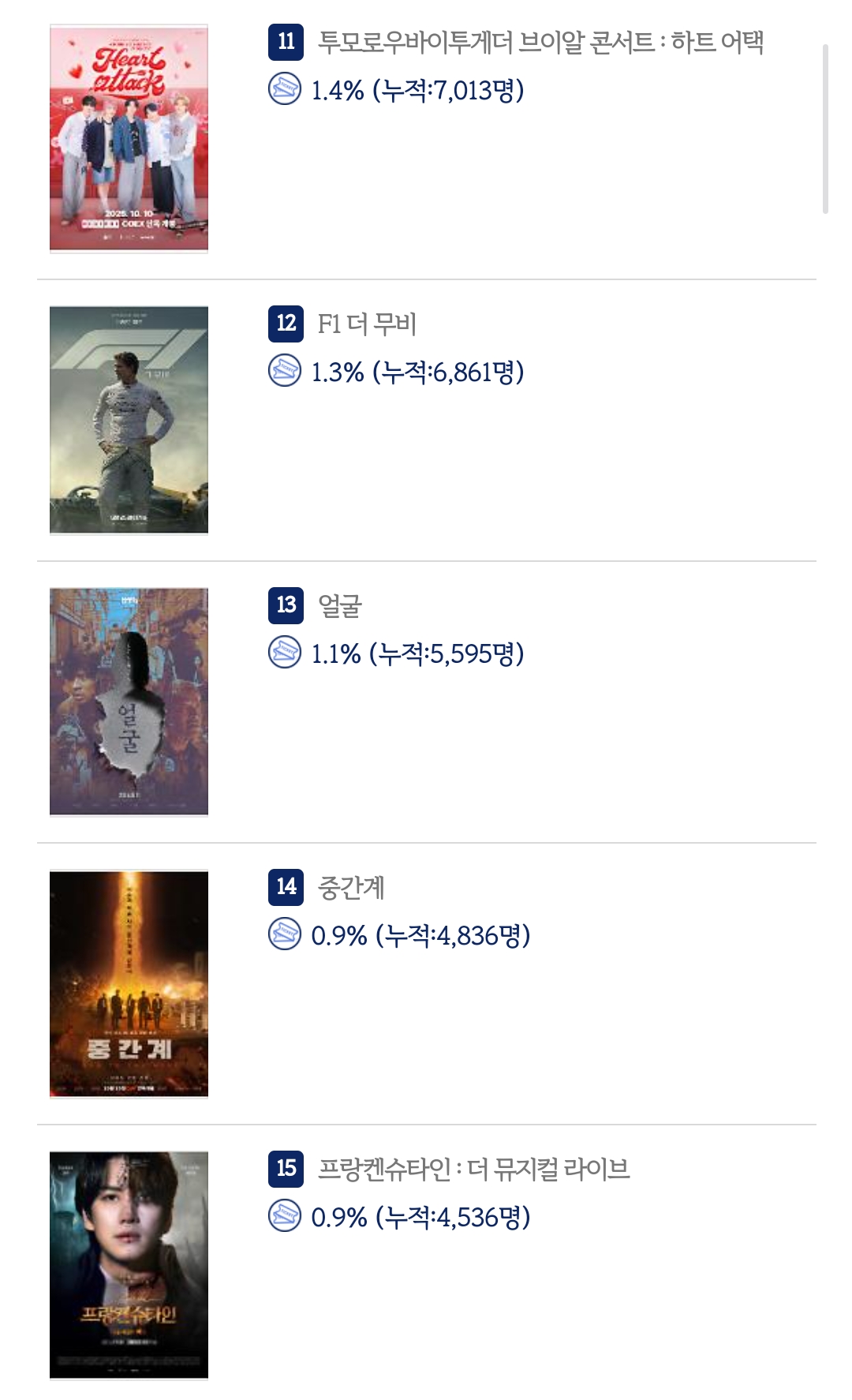This screenshot has height=1400, width=852.
Task: Select the title 투모로우바이투게더 브이알 콘서트 : 하트 어택
Action: pos(540,42)
